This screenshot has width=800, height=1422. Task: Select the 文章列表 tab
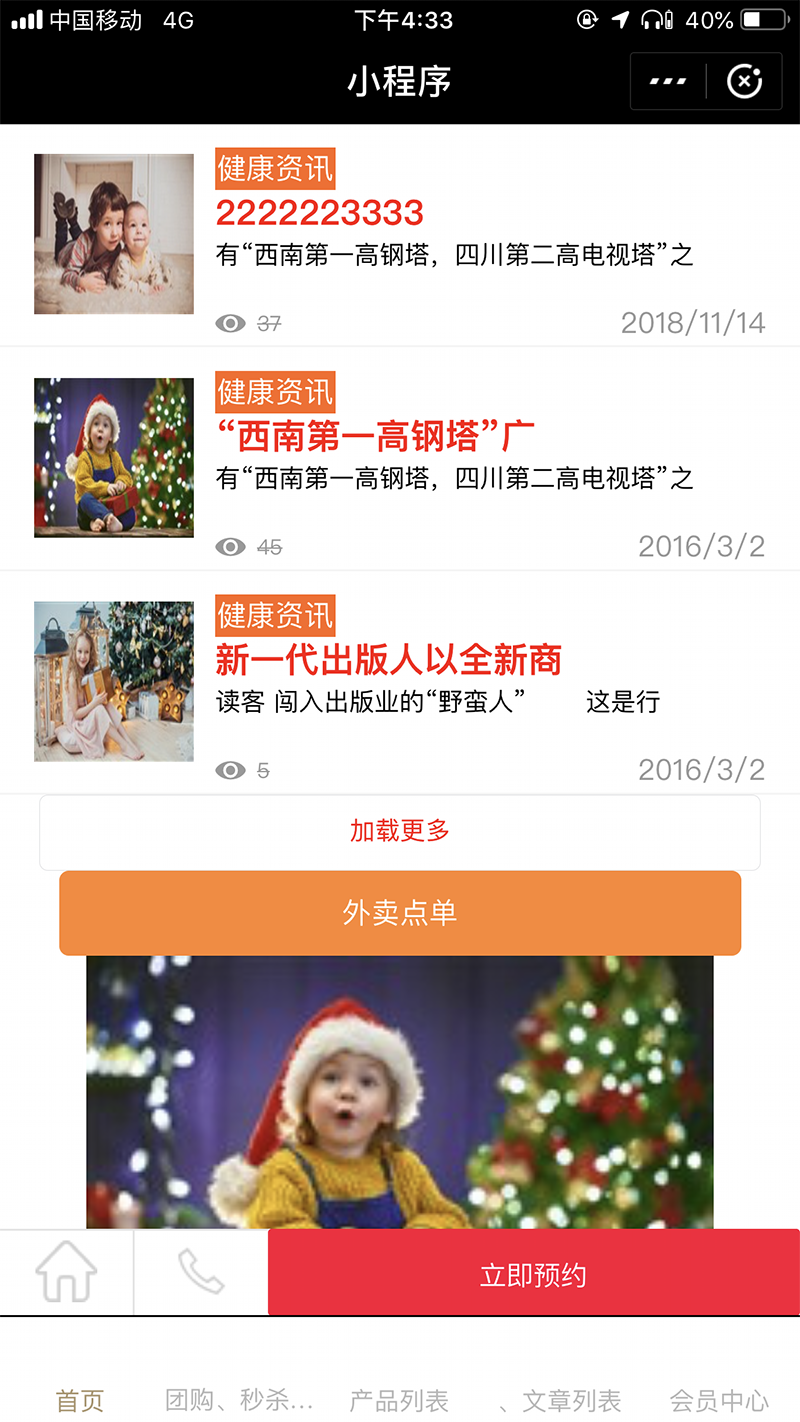[560, 1400]
